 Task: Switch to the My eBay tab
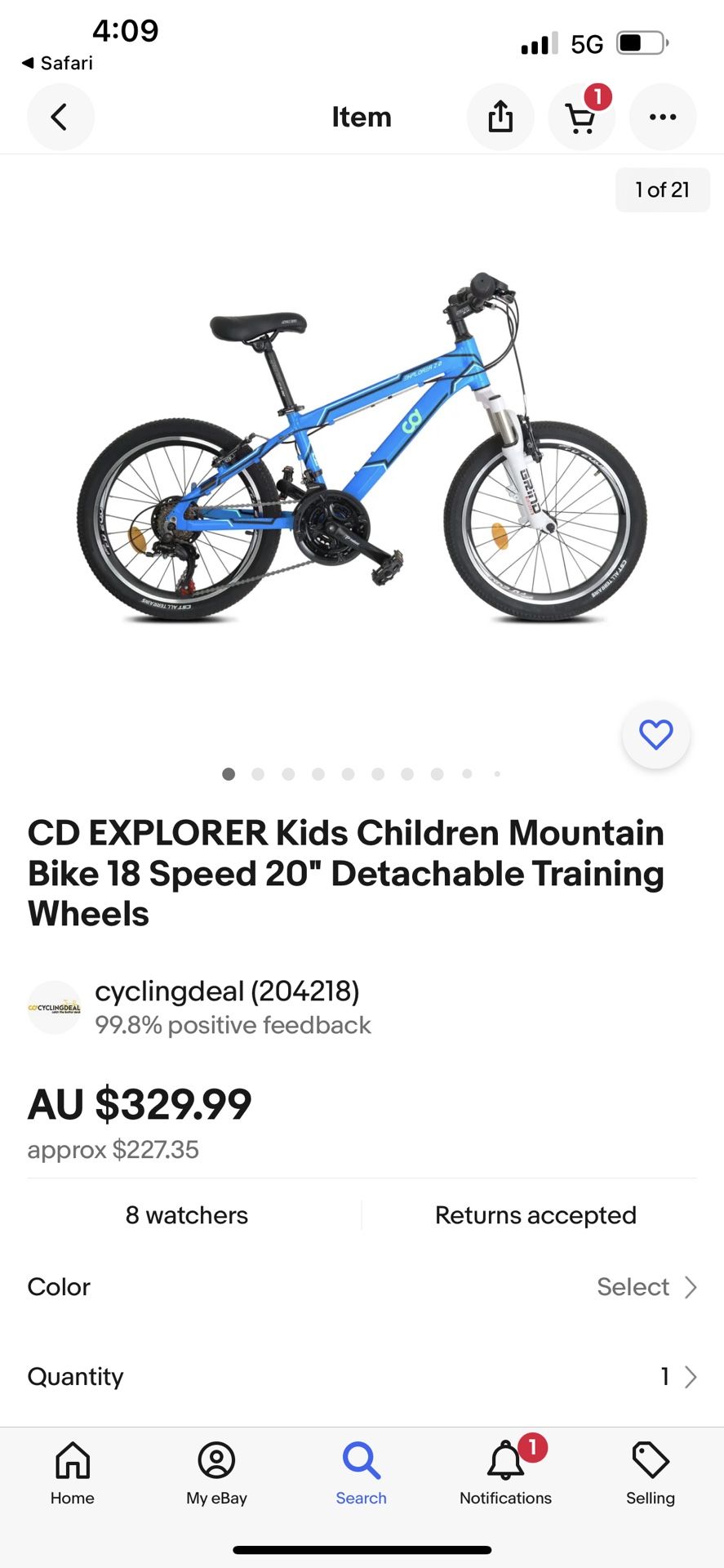(x=216, y=1472)
